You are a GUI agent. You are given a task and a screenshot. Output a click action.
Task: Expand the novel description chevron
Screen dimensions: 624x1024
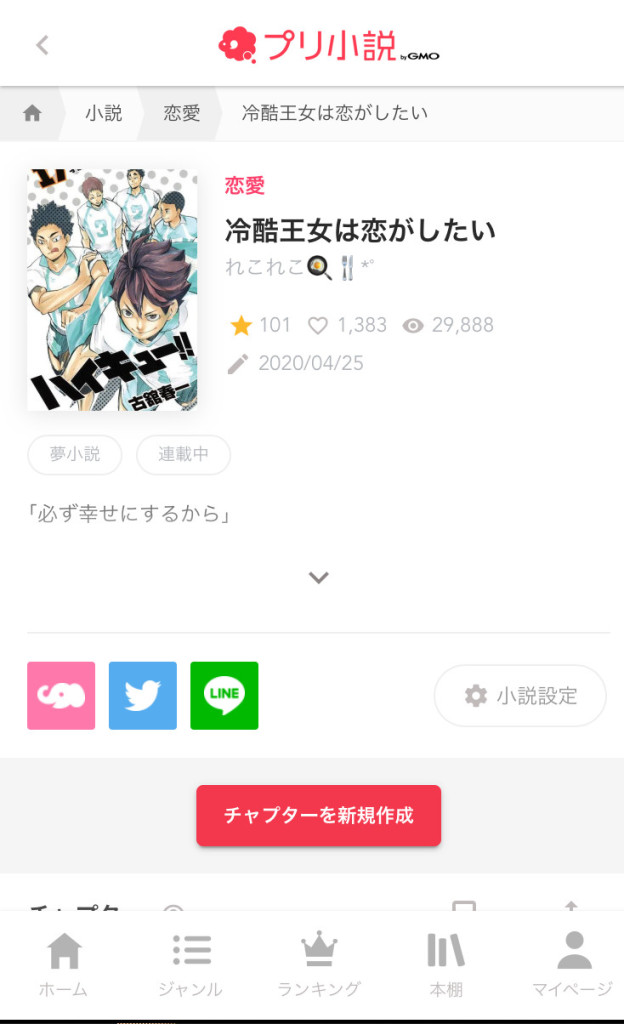318,577
